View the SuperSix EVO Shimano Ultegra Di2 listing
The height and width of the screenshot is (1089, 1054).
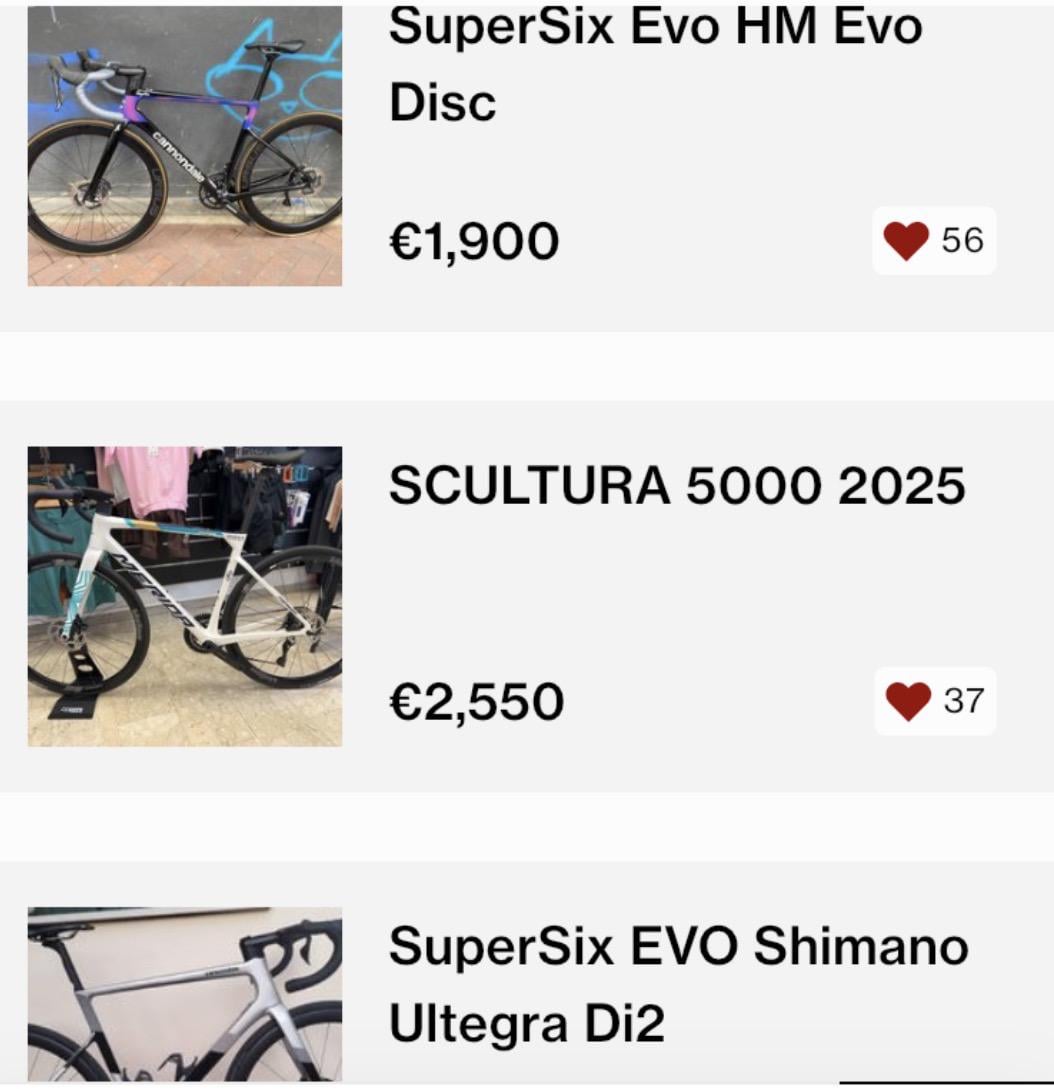(677, 984)
